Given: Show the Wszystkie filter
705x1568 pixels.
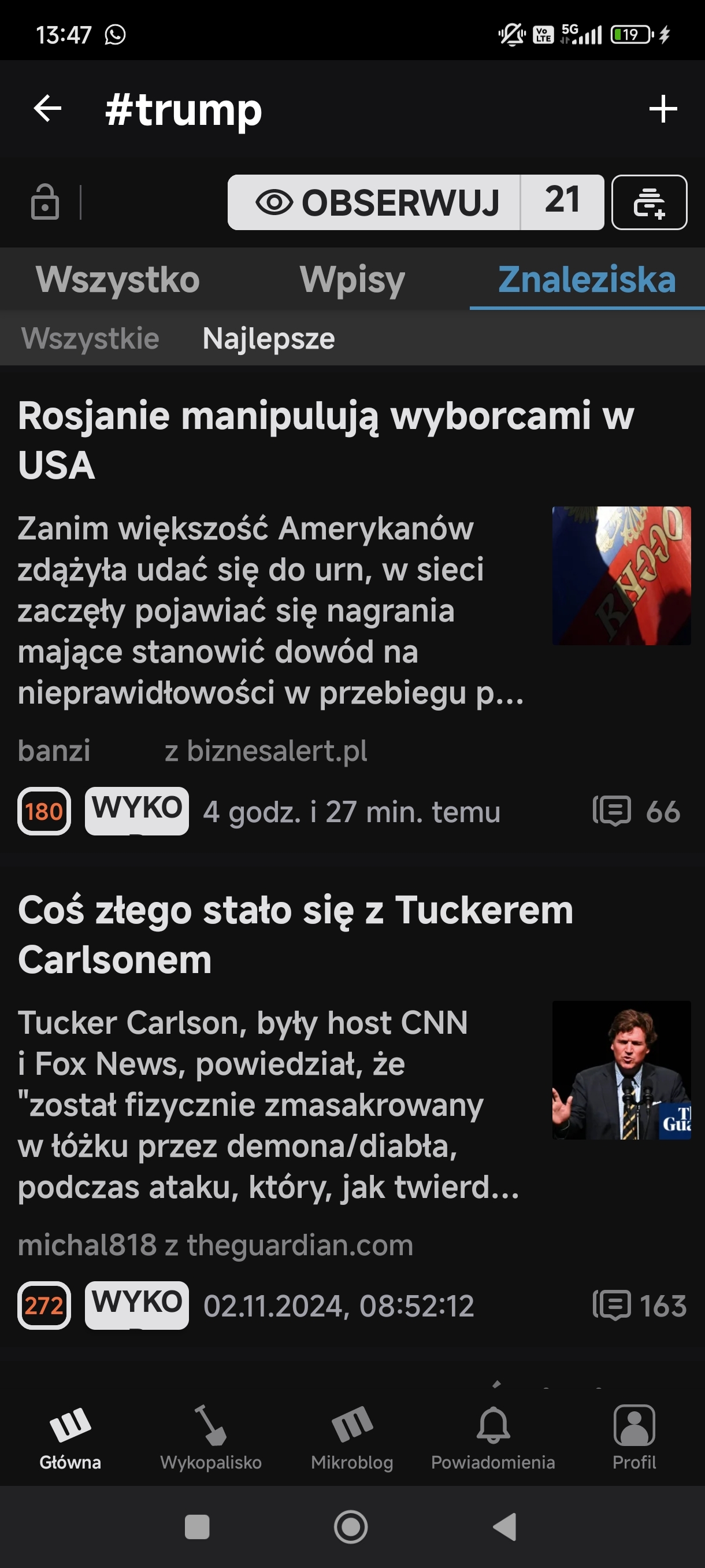Looking at the screenshot, I should [90, 338].
